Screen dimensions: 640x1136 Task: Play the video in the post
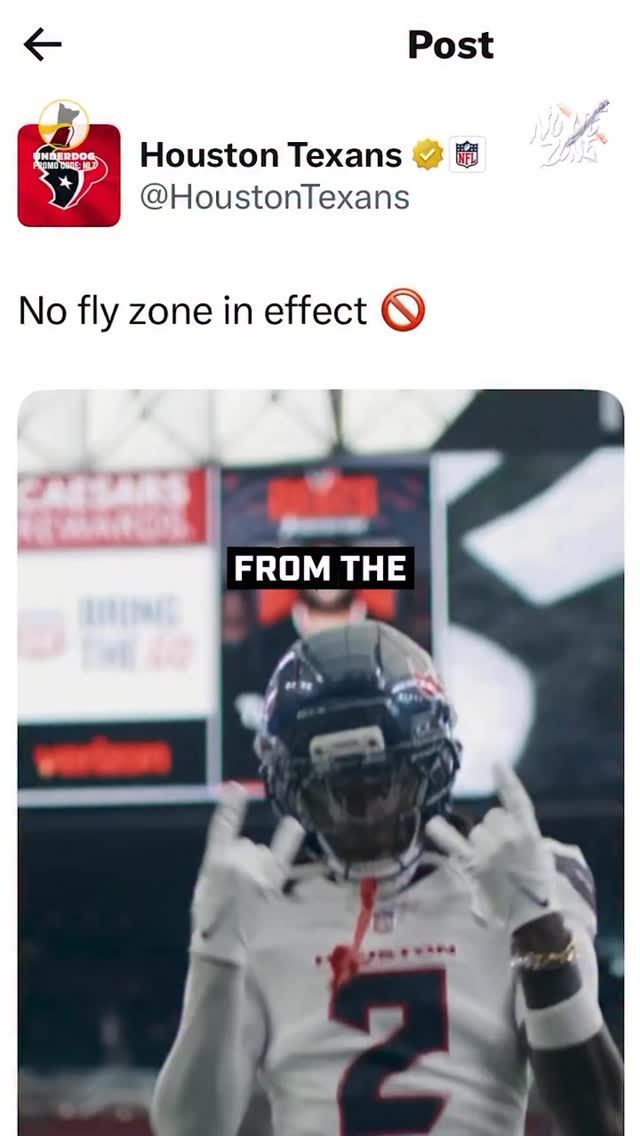tap(320, 762)
